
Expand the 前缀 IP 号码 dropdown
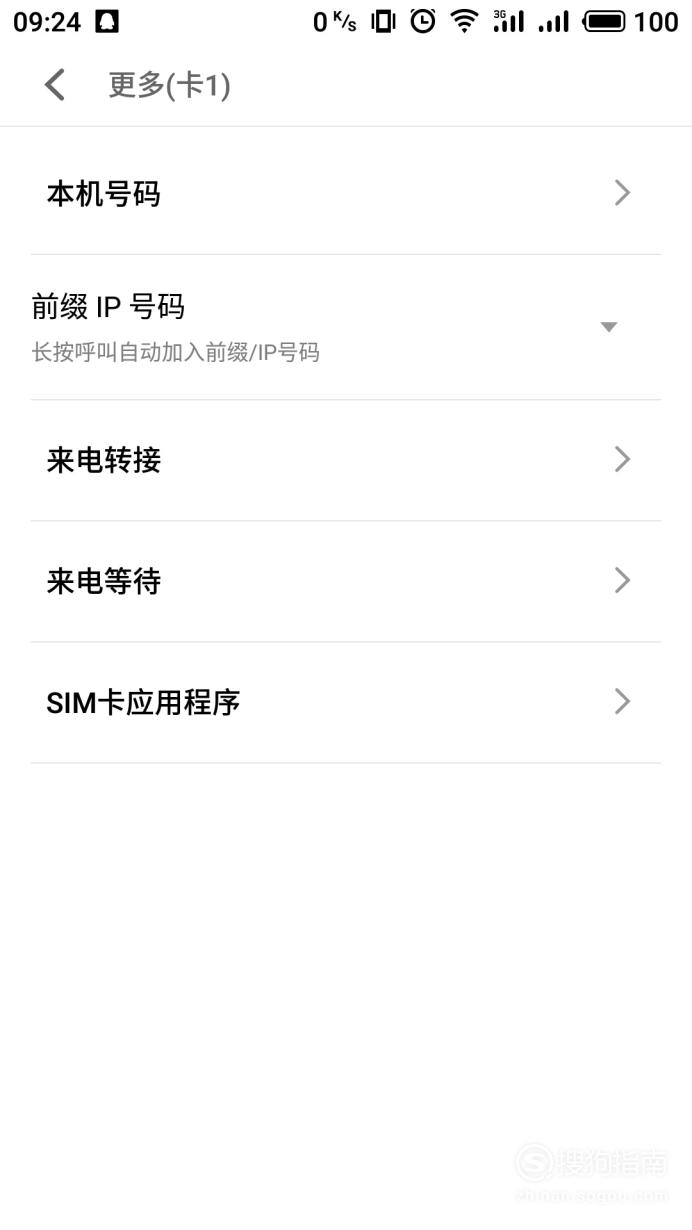346,327
